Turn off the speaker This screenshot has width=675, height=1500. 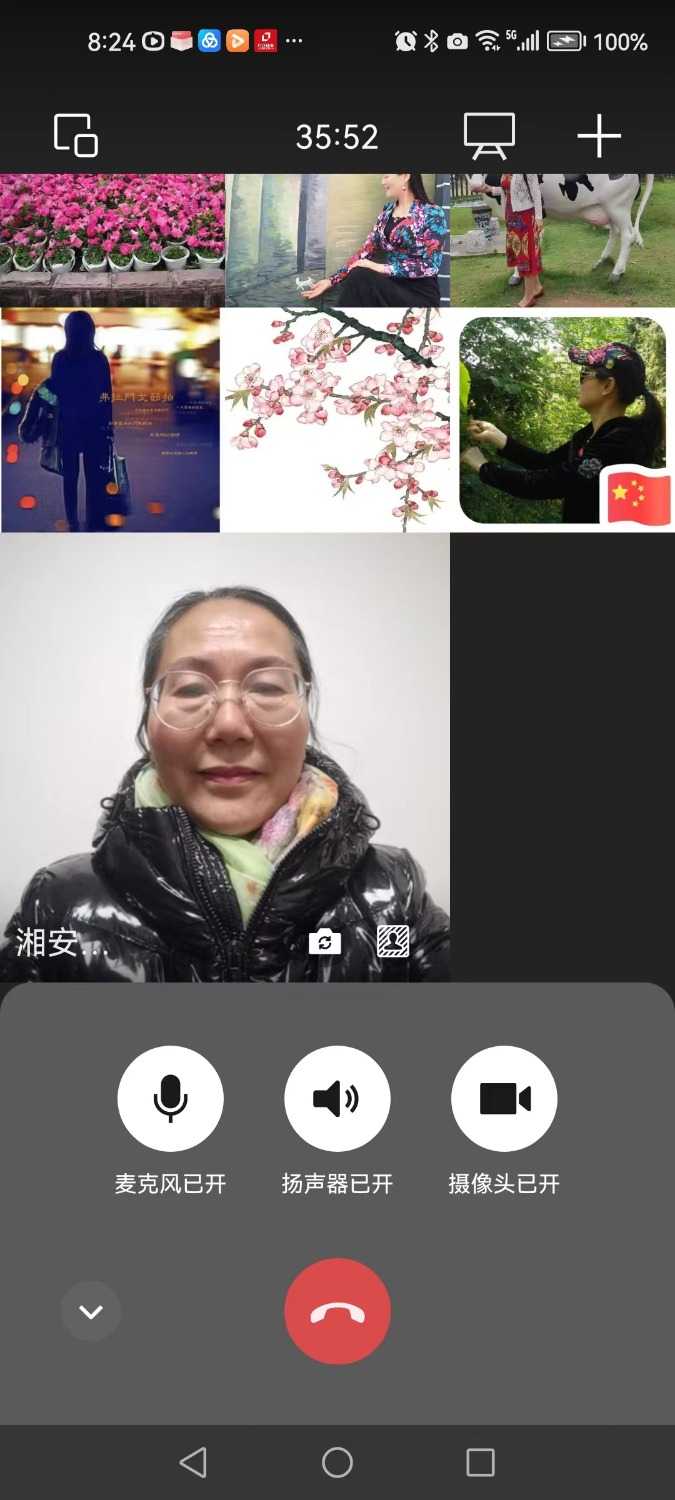(x=337, y=1099)
